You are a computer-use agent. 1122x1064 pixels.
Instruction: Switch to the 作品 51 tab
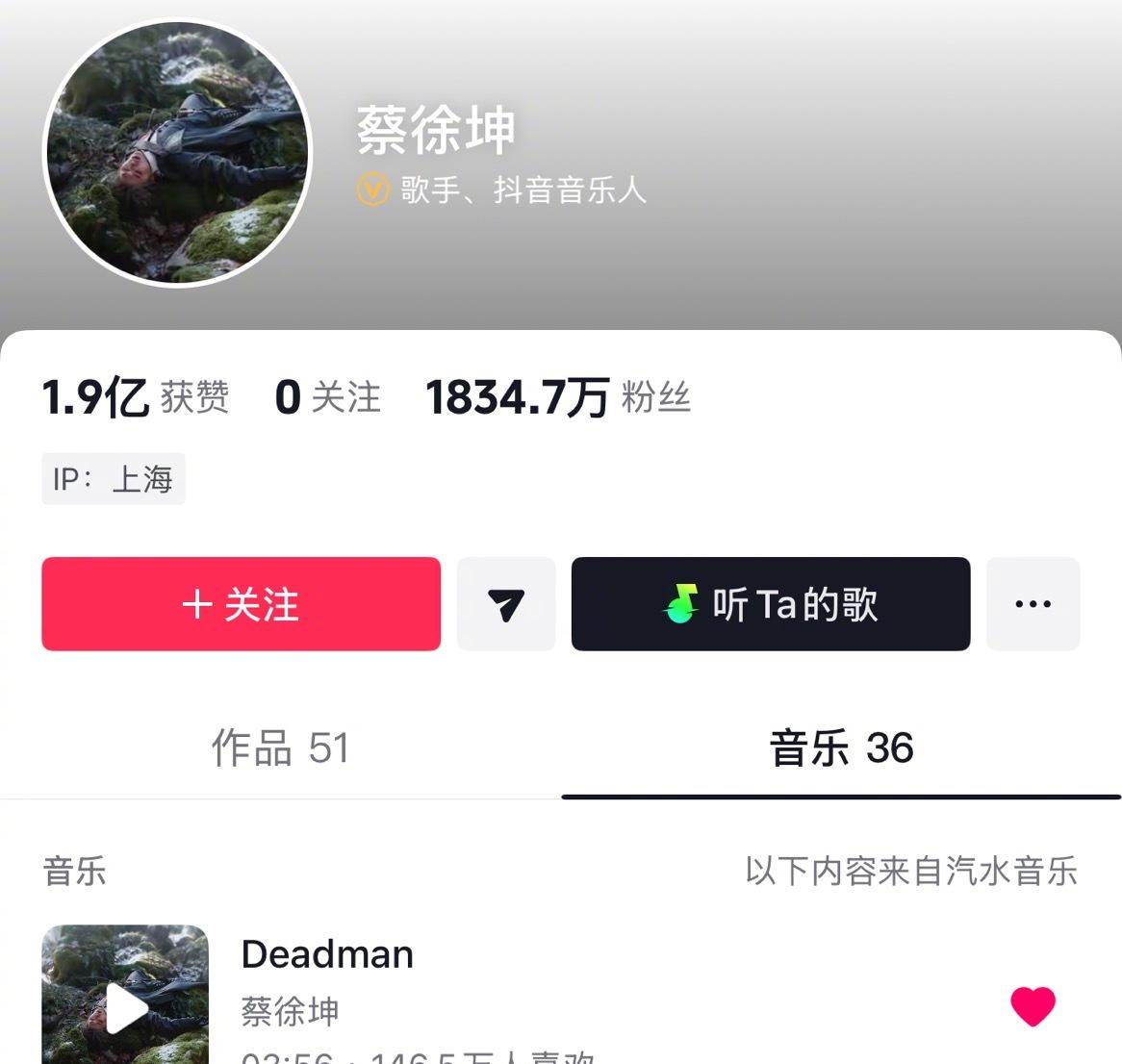(x=280, y=748)
